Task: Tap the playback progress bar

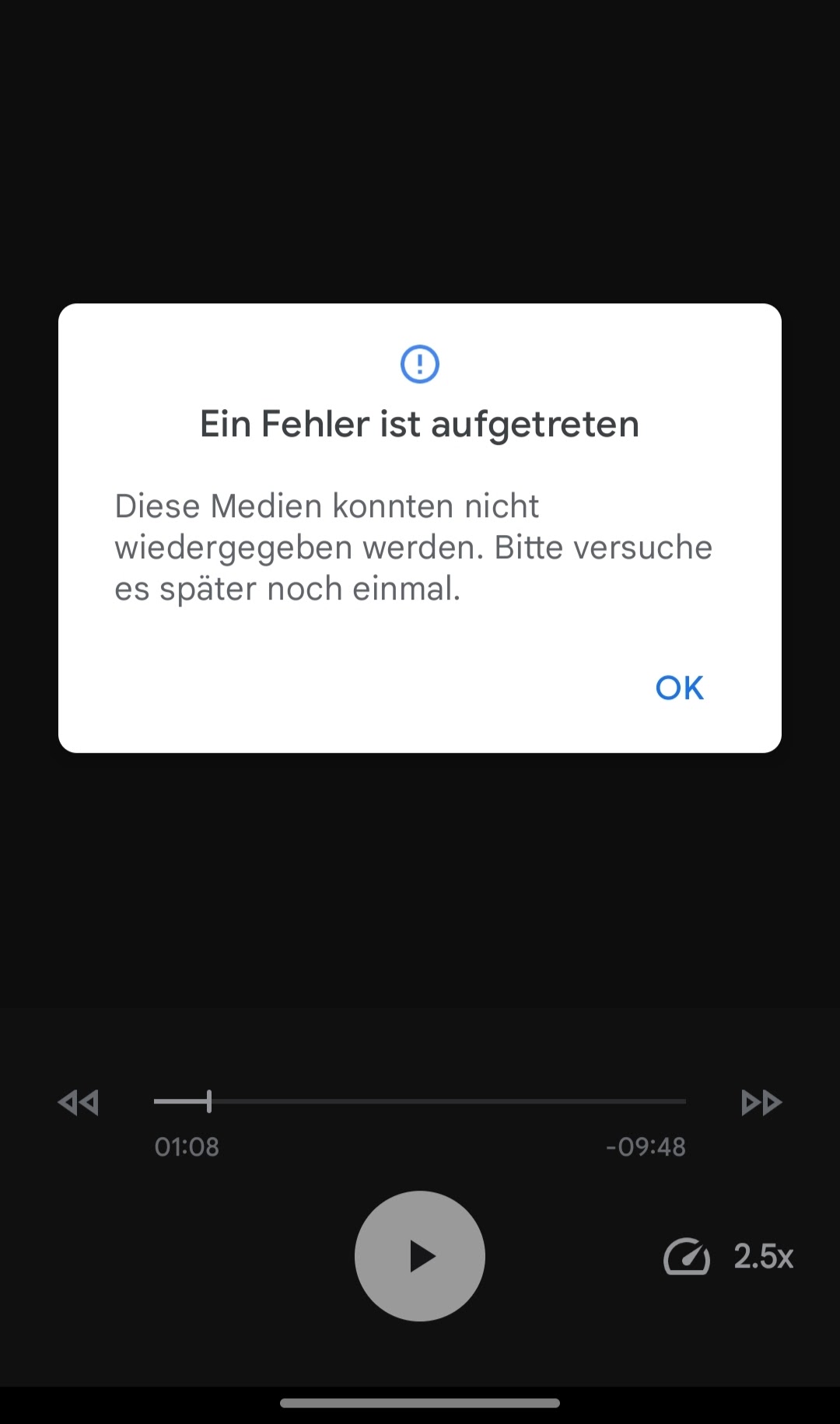Action: point(420,1101)
